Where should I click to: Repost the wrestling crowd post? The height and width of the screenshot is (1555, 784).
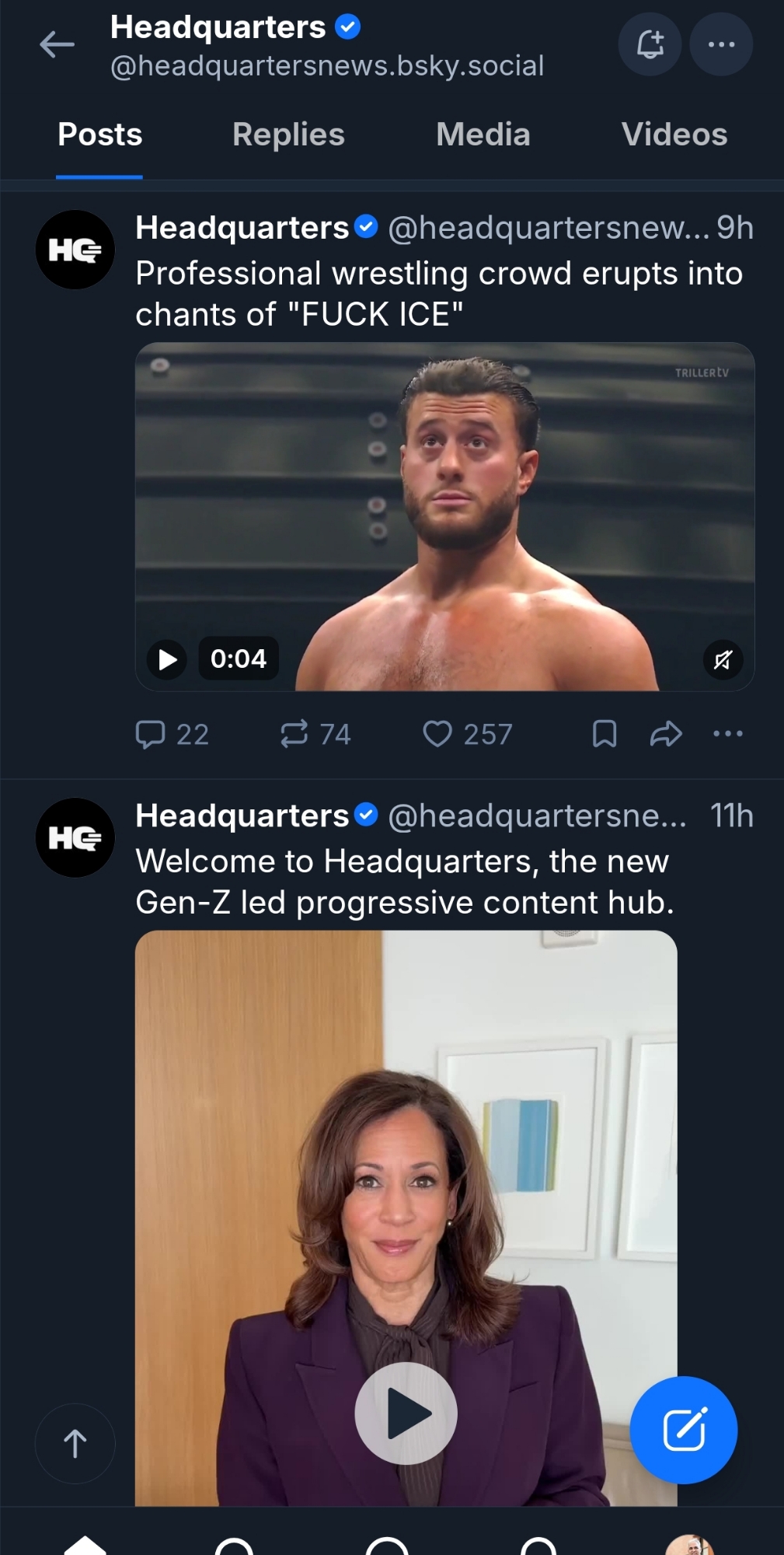[x=294, y=734]
